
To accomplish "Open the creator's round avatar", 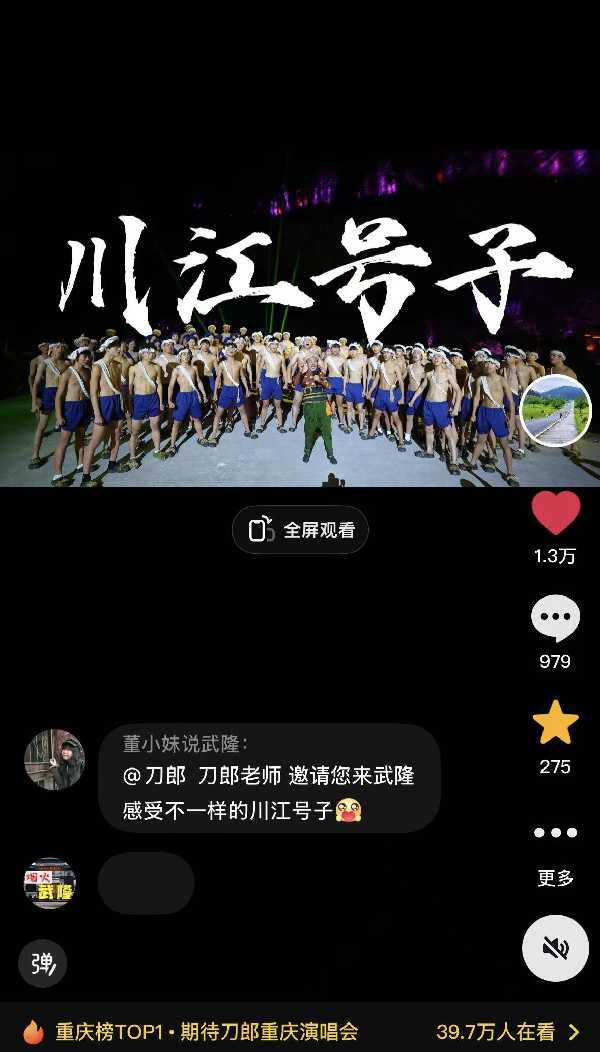I will click(555, 411).
